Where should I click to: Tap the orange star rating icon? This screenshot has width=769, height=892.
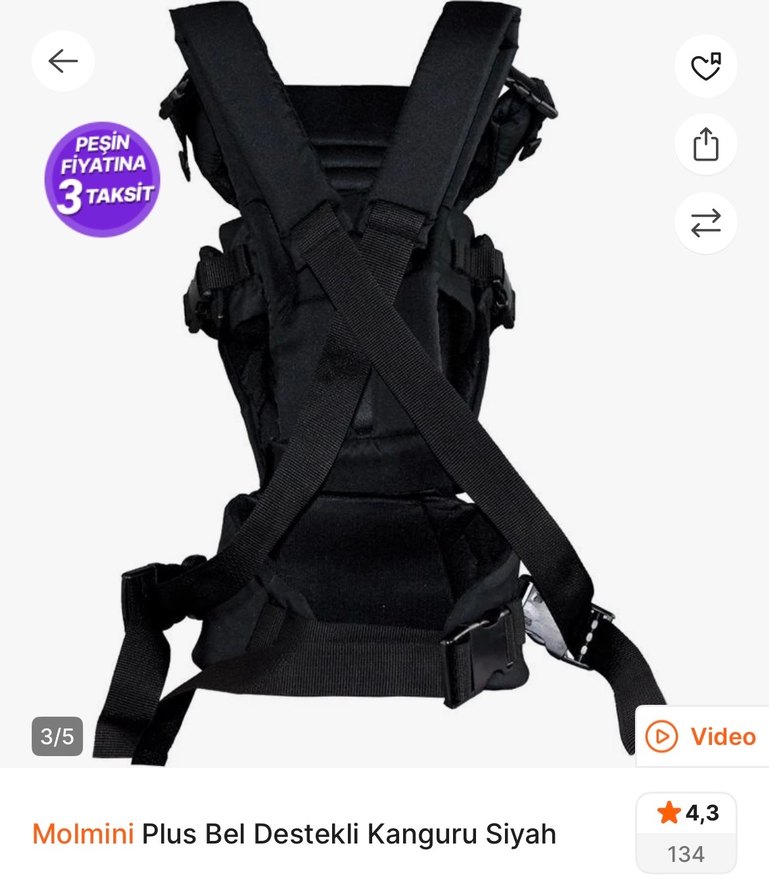pyautogui.click(x=667, y=812)
